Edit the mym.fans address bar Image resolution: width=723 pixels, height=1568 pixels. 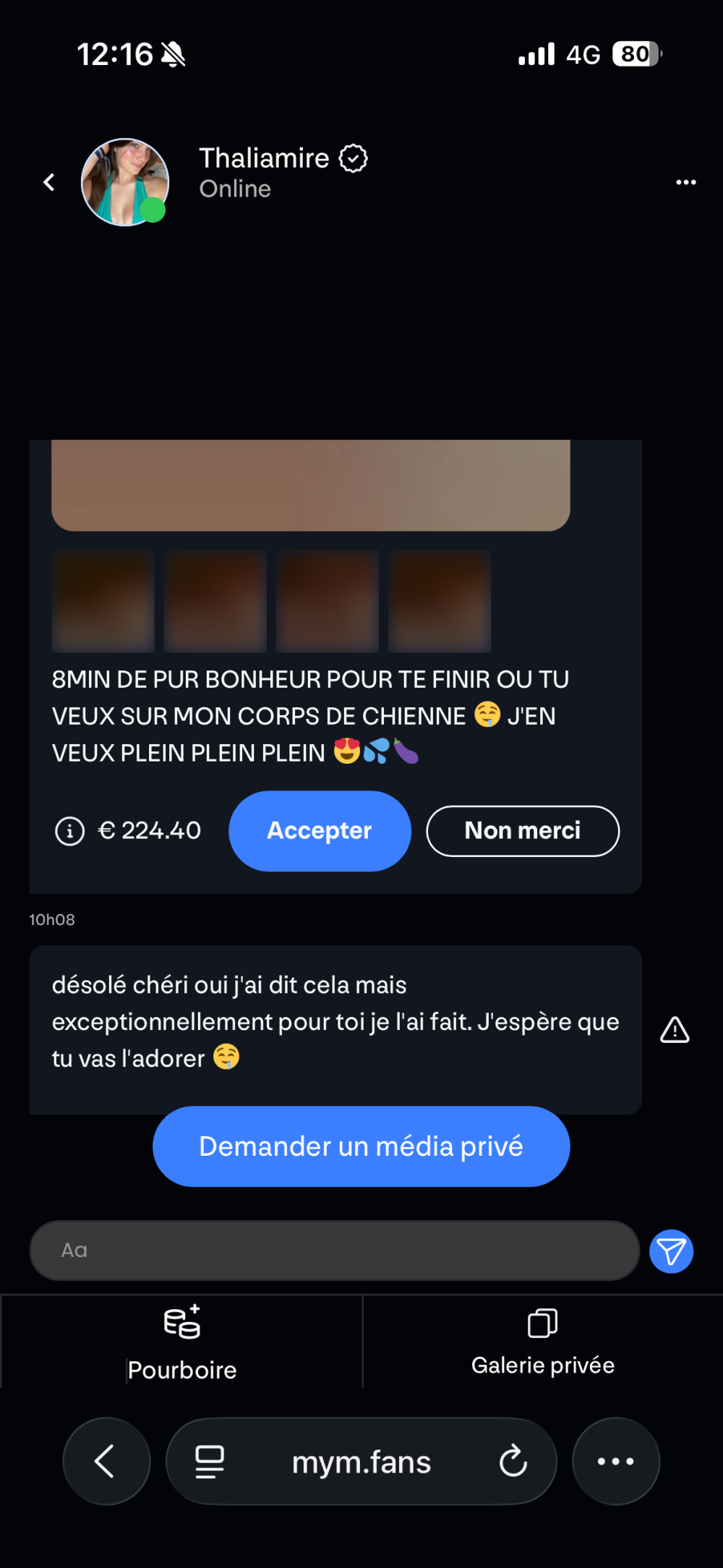361,1462
